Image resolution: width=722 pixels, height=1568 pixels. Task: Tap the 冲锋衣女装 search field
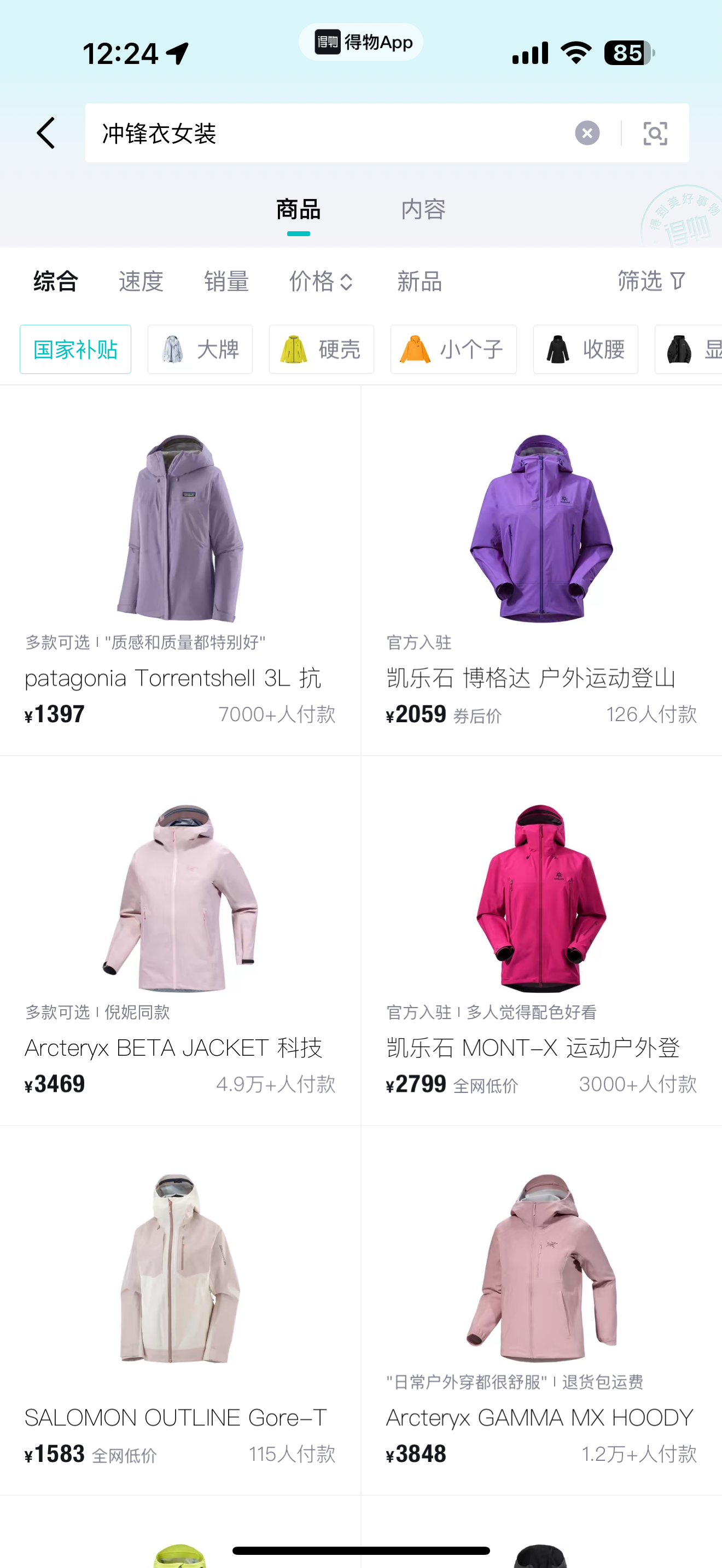coord(329,133)
